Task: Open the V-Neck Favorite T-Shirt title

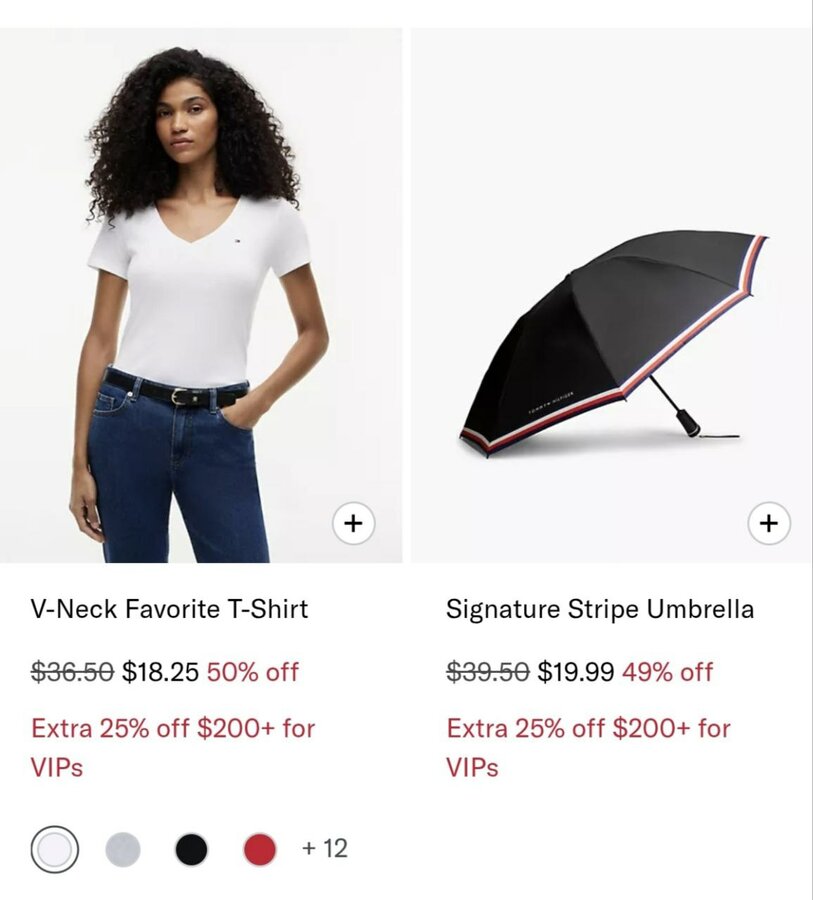Action: tap(169, 609)
